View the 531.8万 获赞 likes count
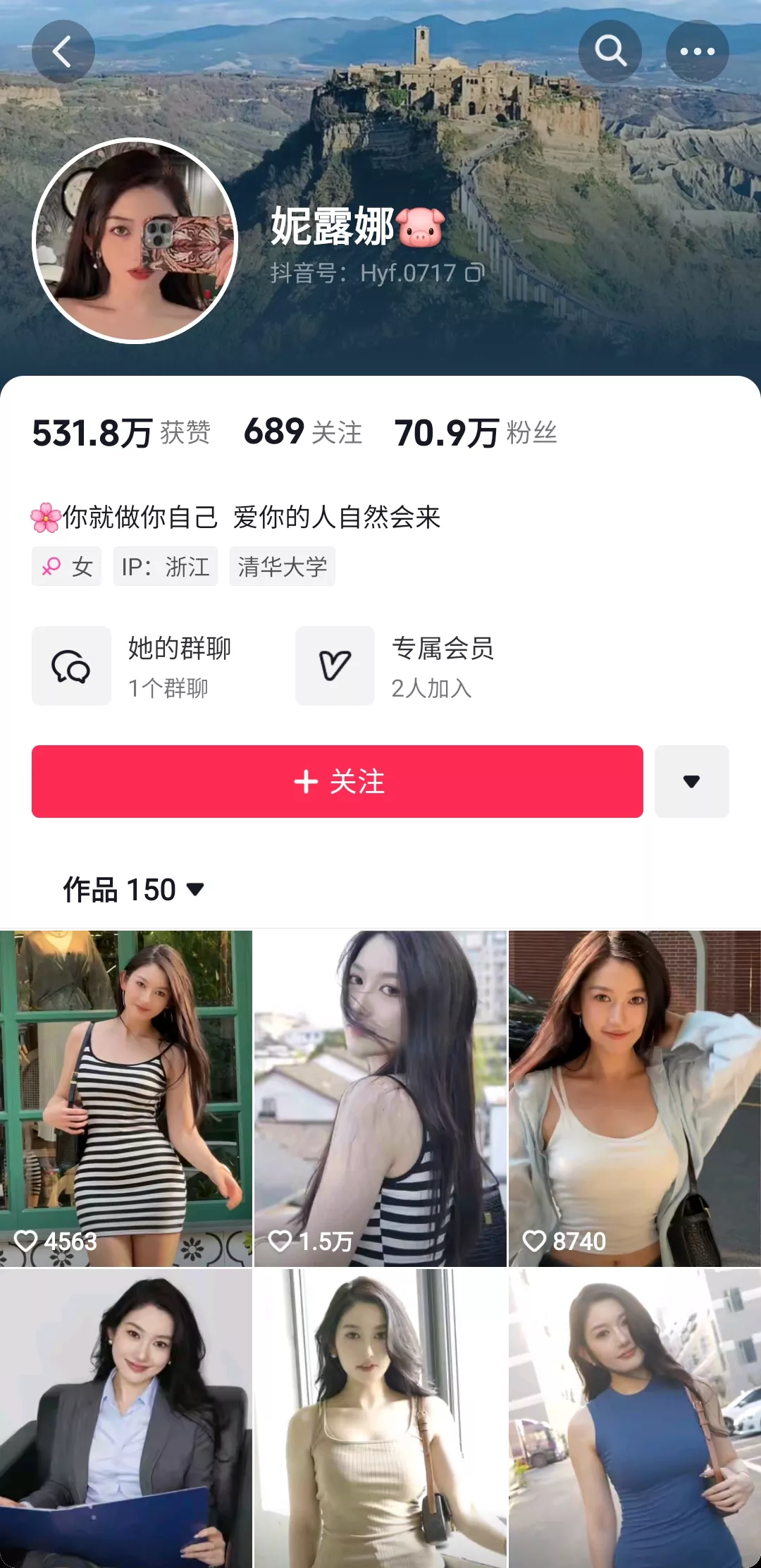 point(121,431)
